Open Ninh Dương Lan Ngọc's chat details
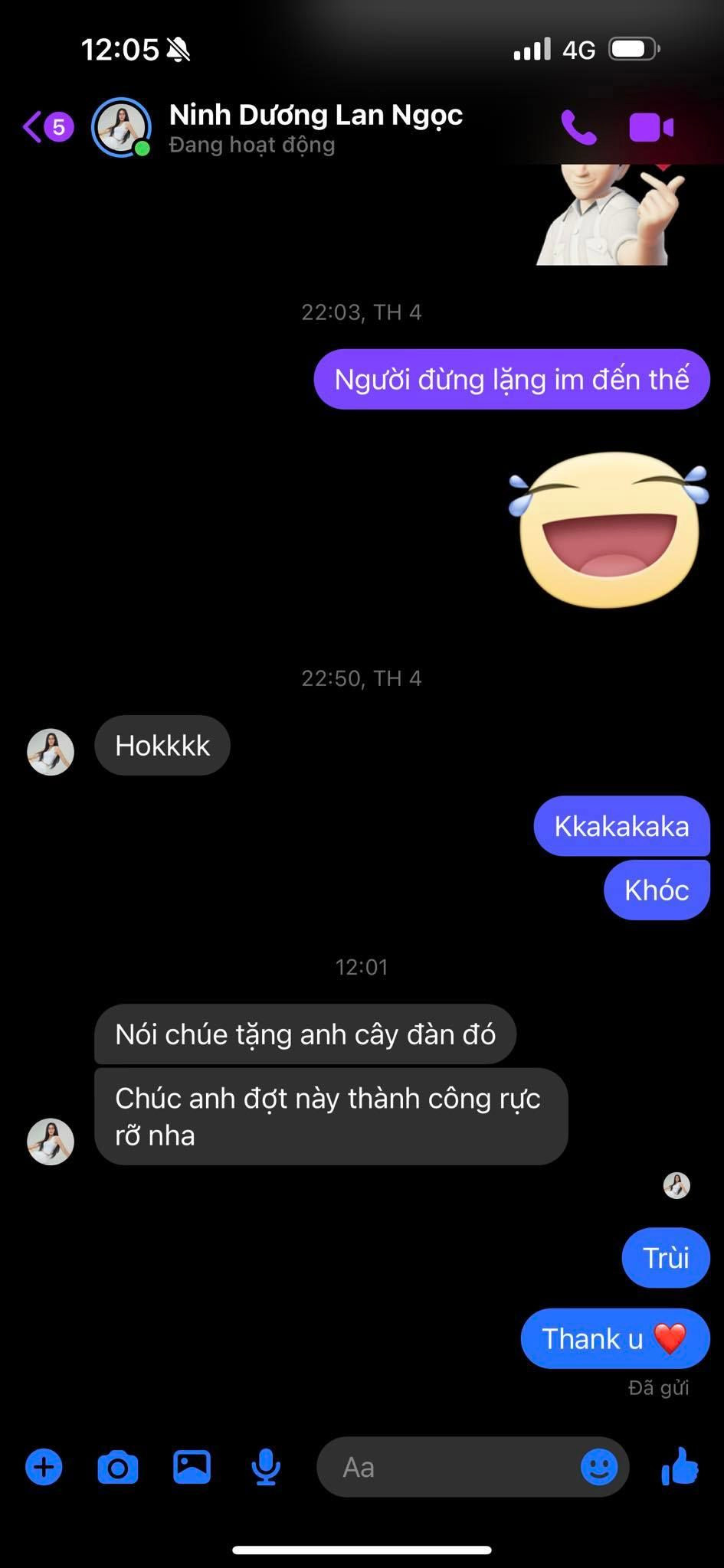Image resolution: width=724 pixels, height=1568 pixels. [316, 127]
